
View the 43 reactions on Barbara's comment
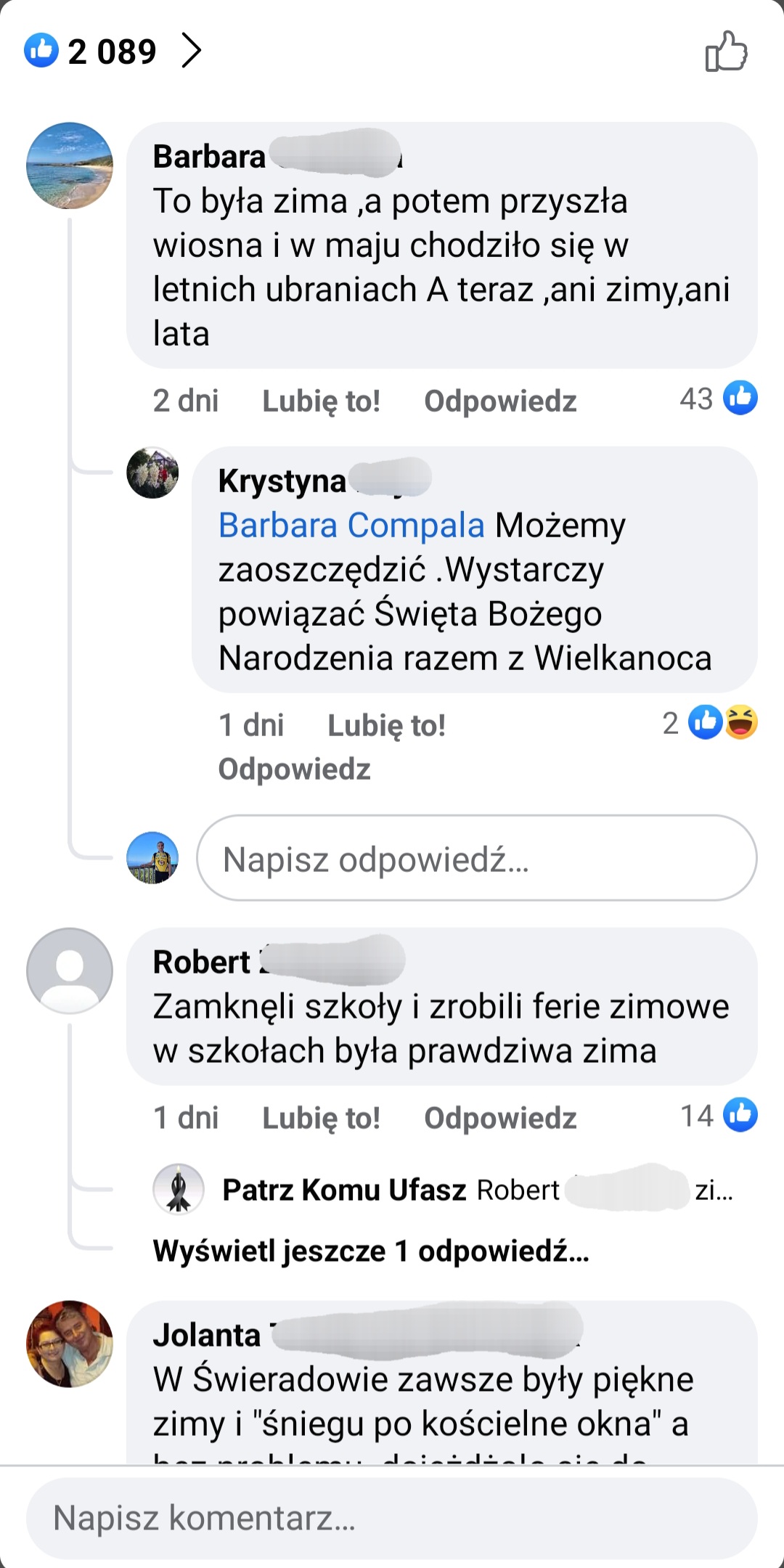[718, 399]
